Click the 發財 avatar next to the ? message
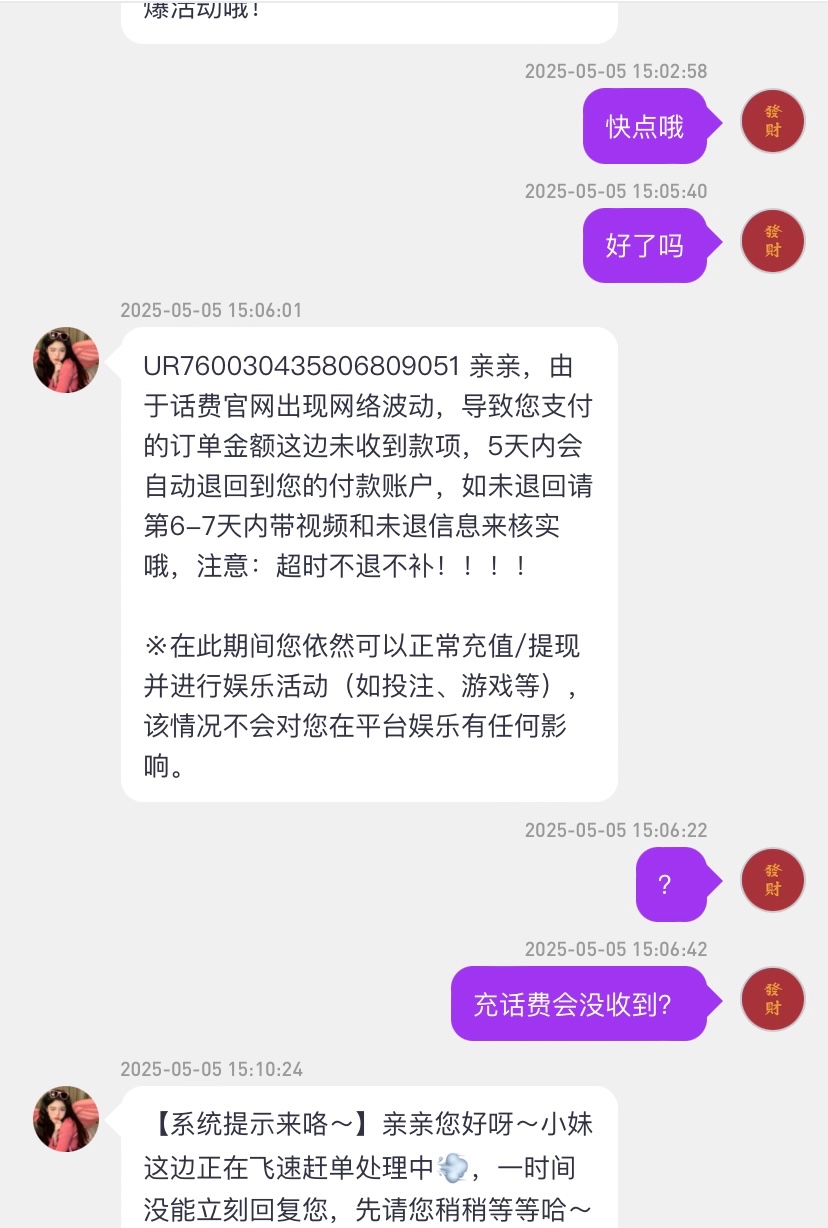 coord(771,880)
